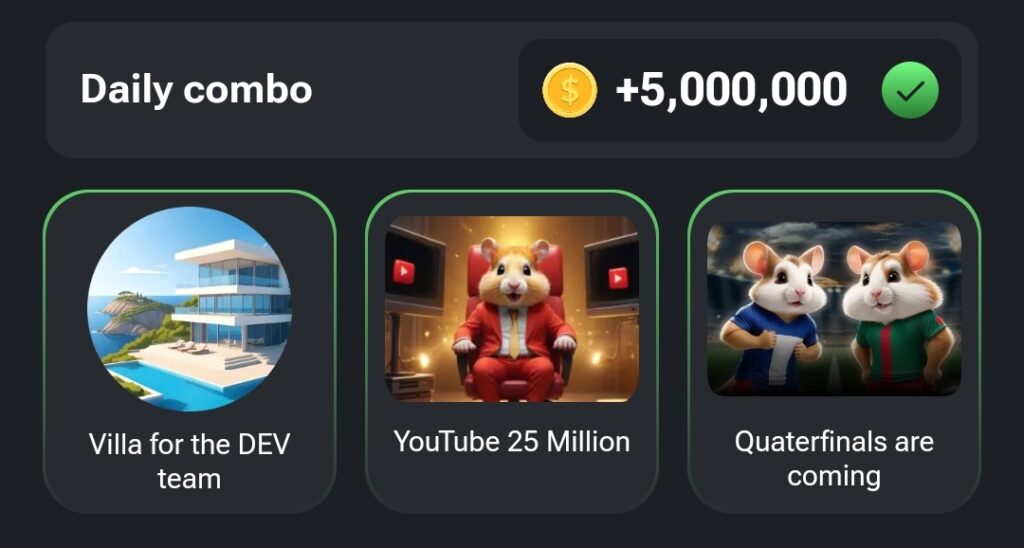Screen dimensions: 1024x548
Task: Open the Quaterfinals are coming card
Action: (x=833, y=350)
